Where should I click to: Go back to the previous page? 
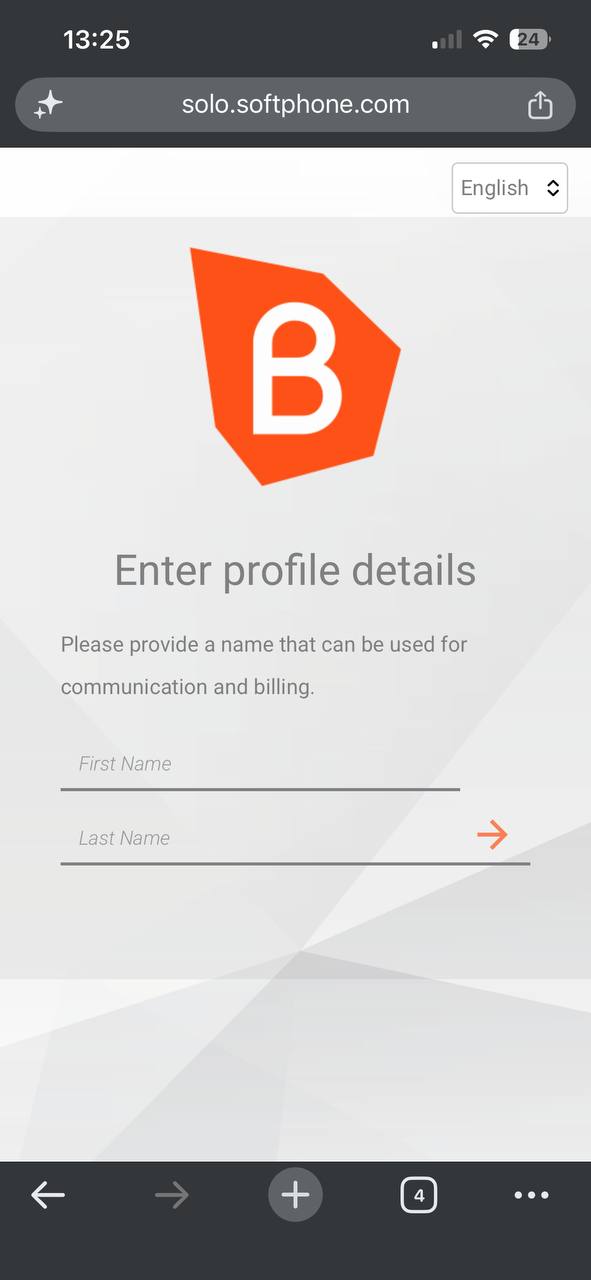coord(48,1194)
